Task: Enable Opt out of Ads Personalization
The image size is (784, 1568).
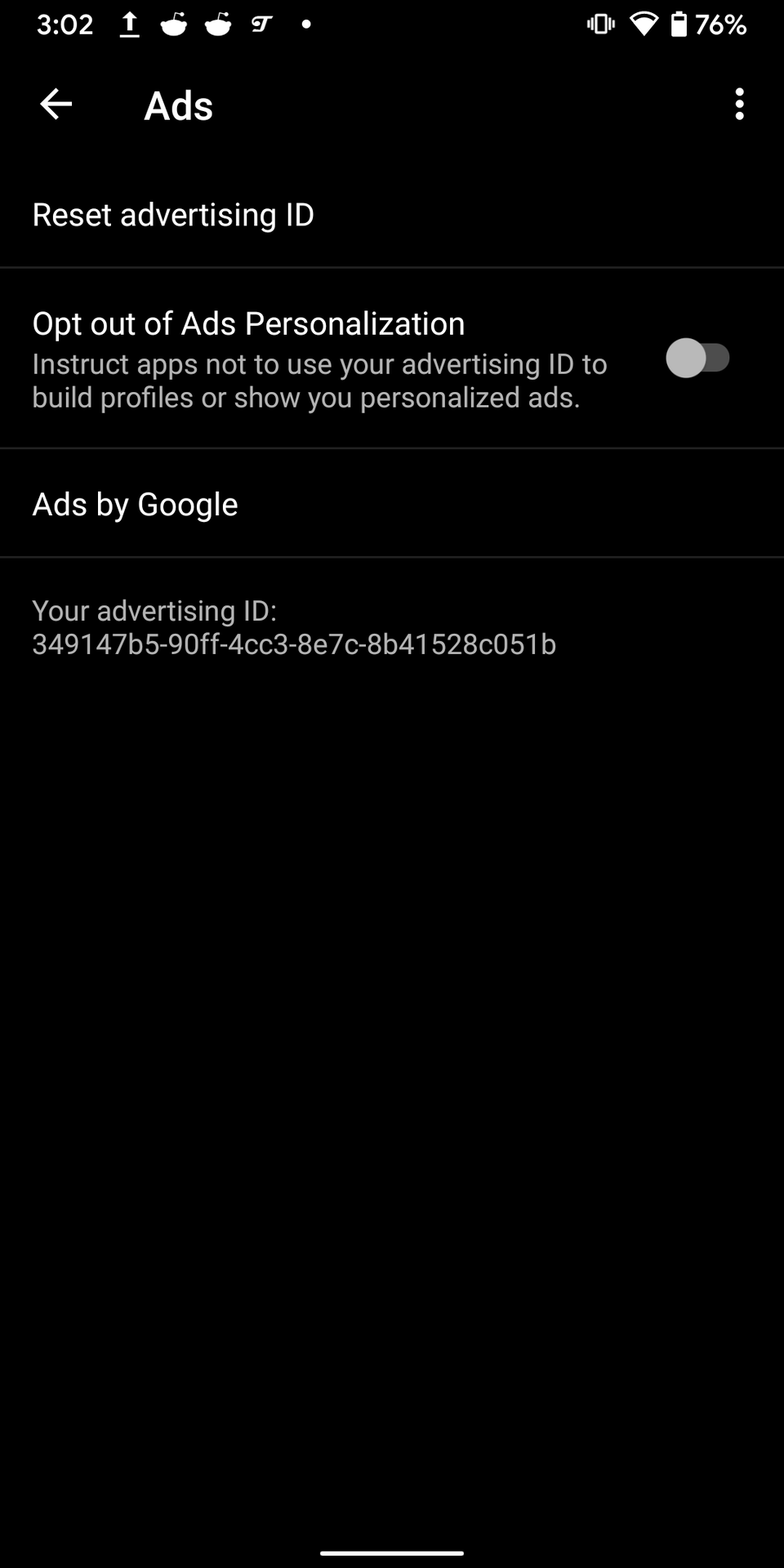Action: click(x=697, y=358)
